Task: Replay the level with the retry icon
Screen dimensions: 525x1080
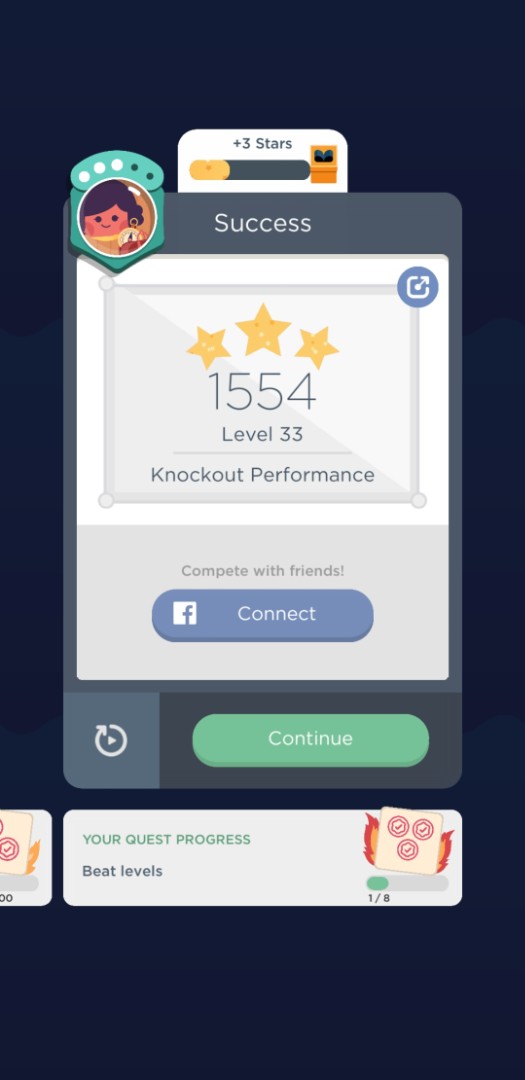Action: click(111, 740)
